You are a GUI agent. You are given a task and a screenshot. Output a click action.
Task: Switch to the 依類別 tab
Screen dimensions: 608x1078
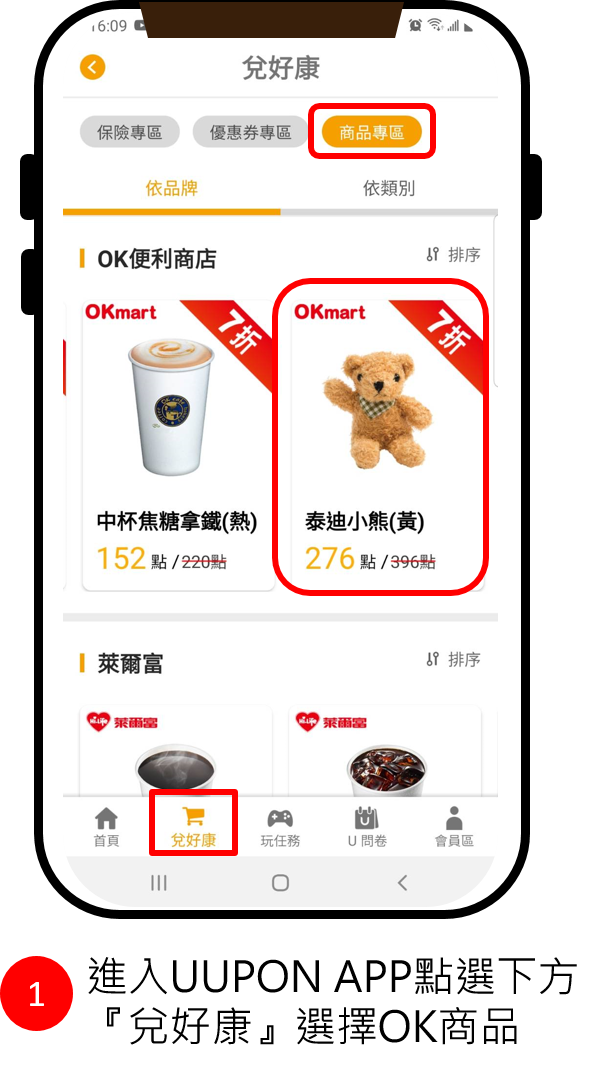point(388,188)
